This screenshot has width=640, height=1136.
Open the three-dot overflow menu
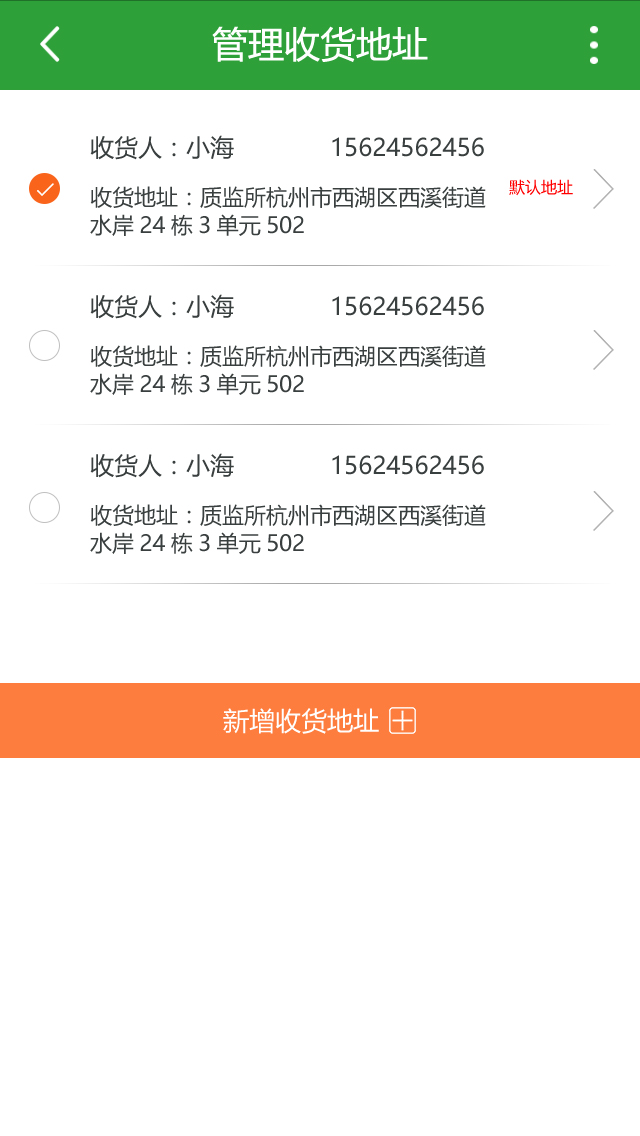pos(594,45)
